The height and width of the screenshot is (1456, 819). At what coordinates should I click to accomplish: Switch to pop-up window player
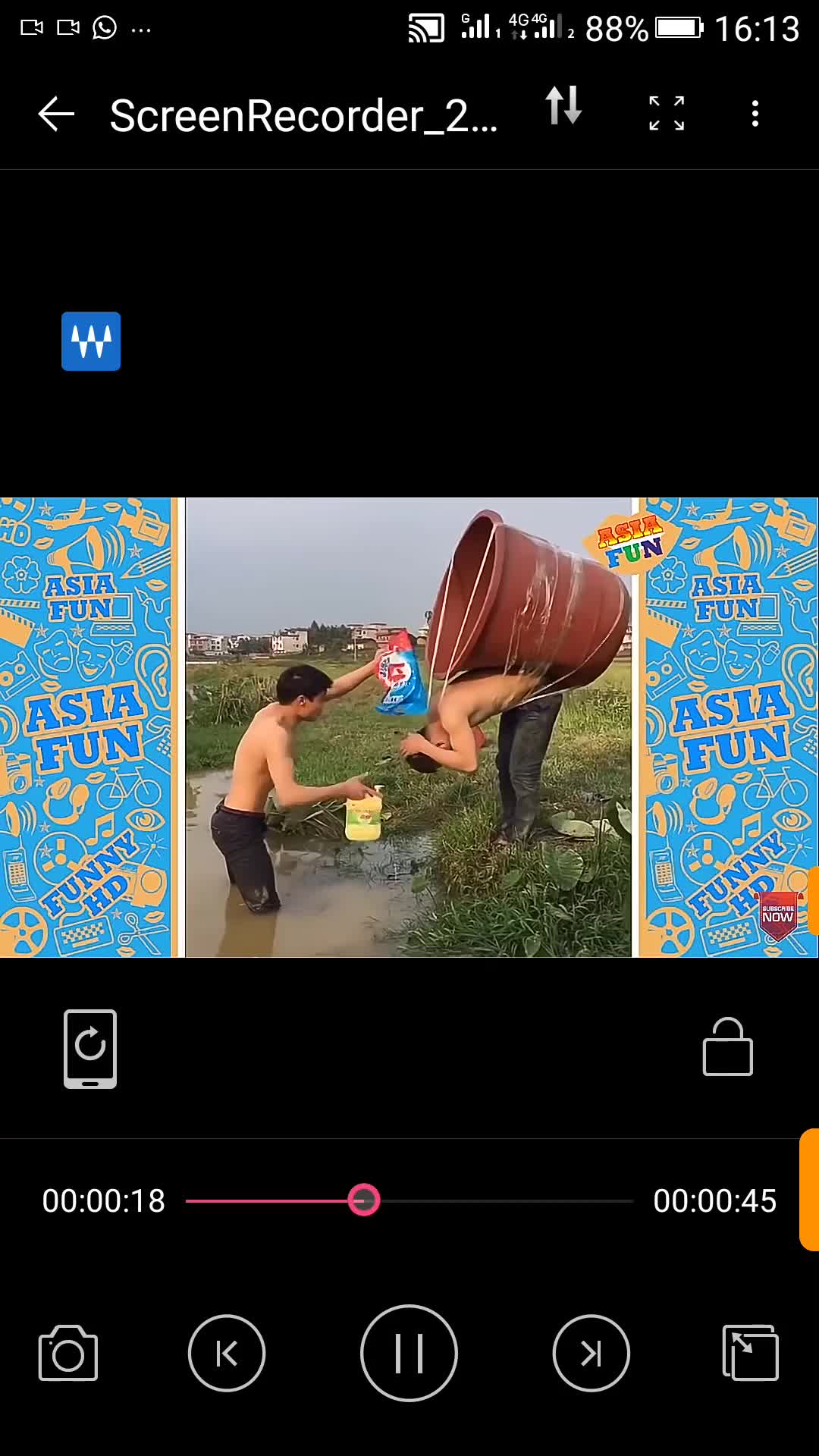coord(750,1354)
